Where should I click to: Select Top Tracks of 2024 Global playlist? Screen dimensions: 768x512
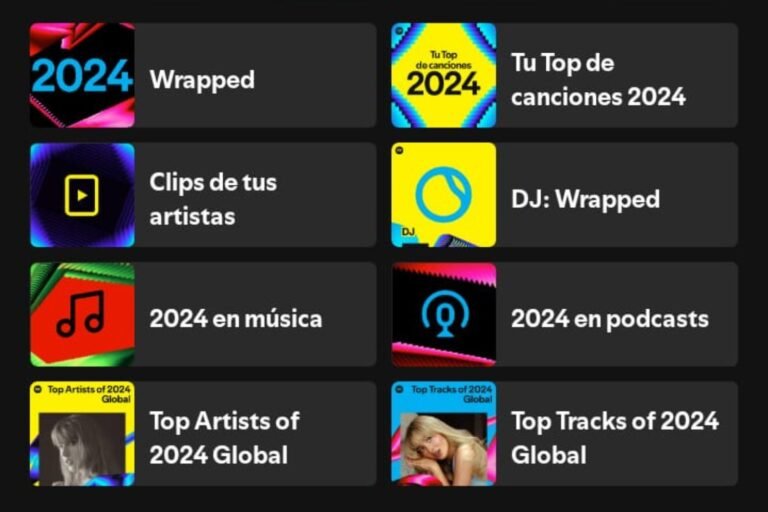(x=564, y=435)
